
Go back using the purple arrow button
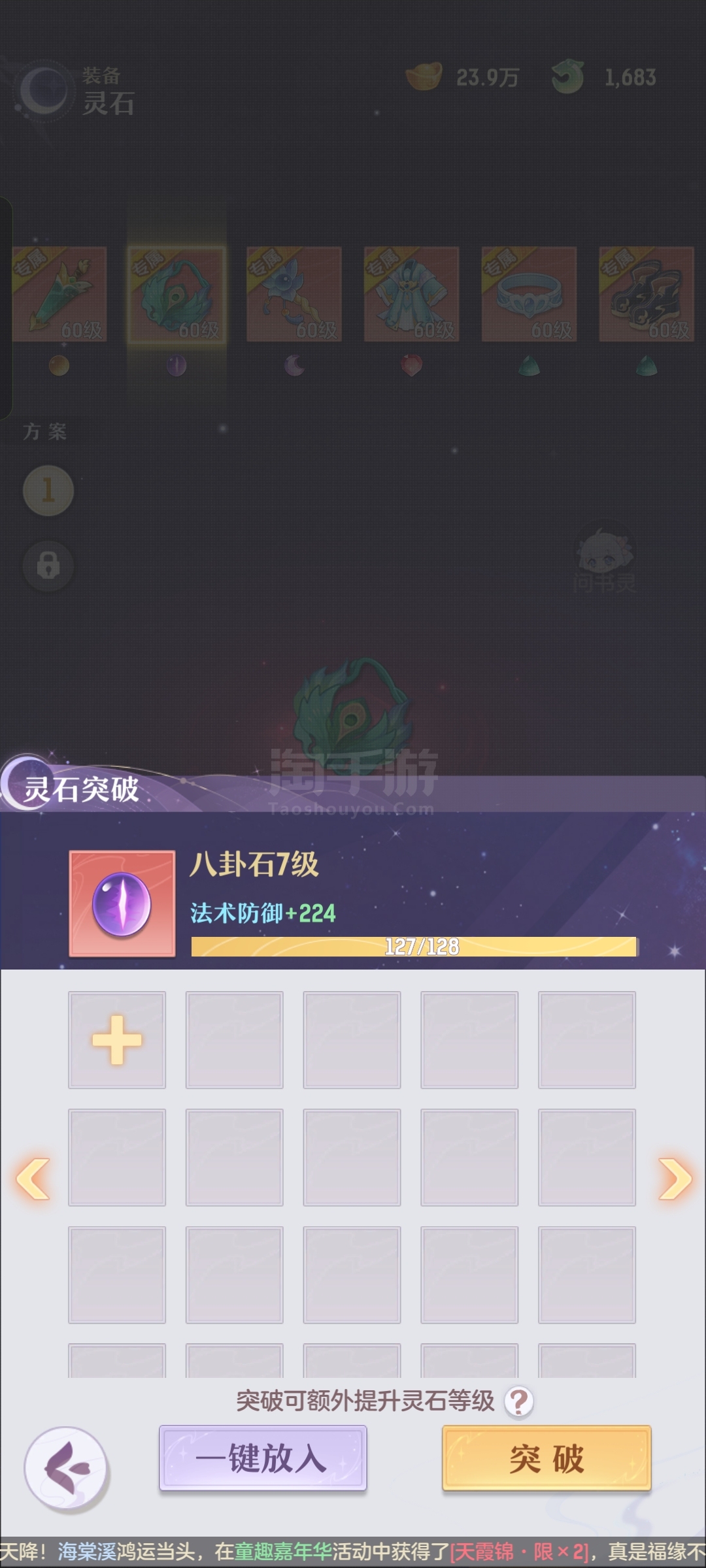66,1469
